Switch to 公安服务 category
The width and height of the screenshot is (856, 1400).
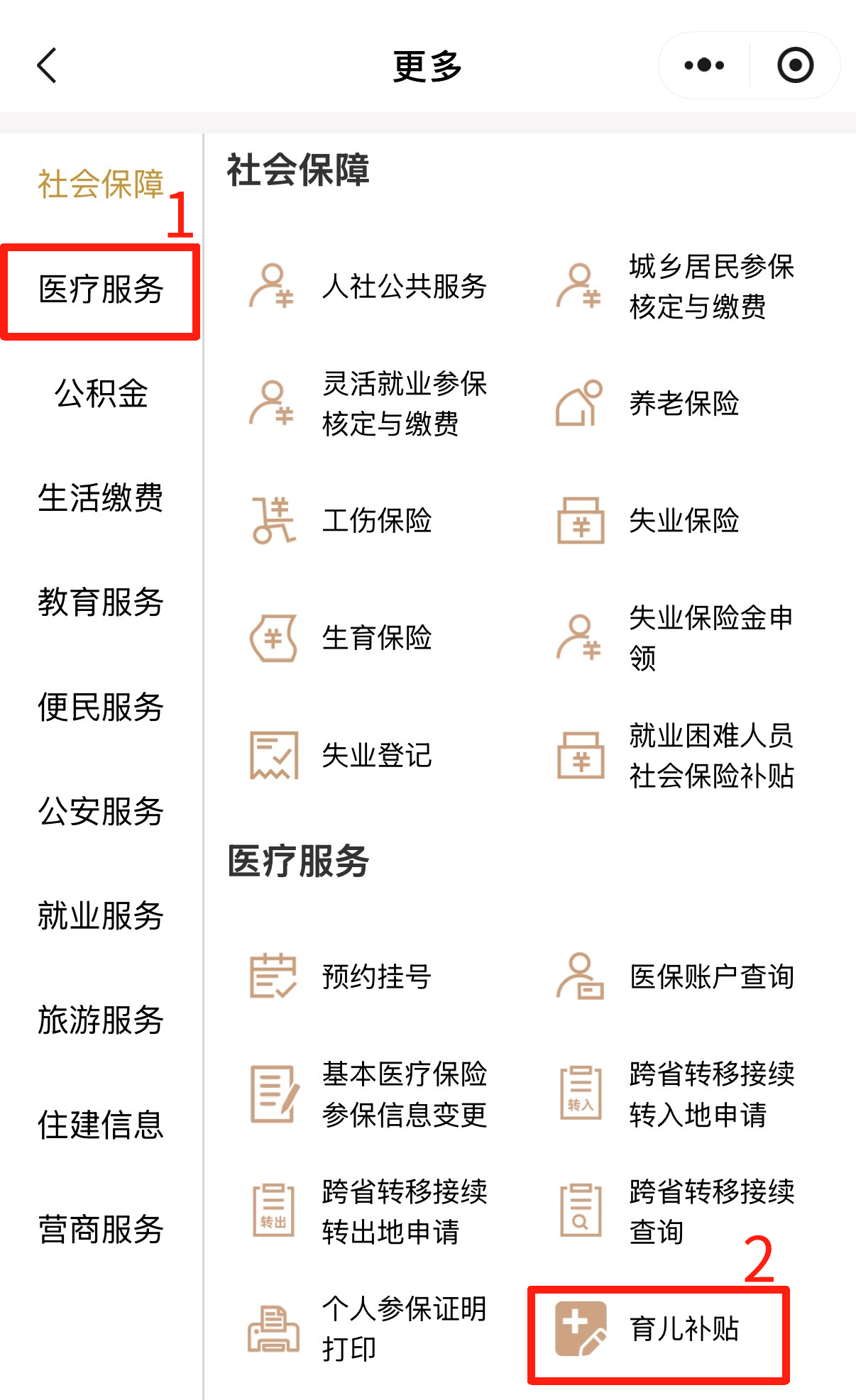click(101, 811)
